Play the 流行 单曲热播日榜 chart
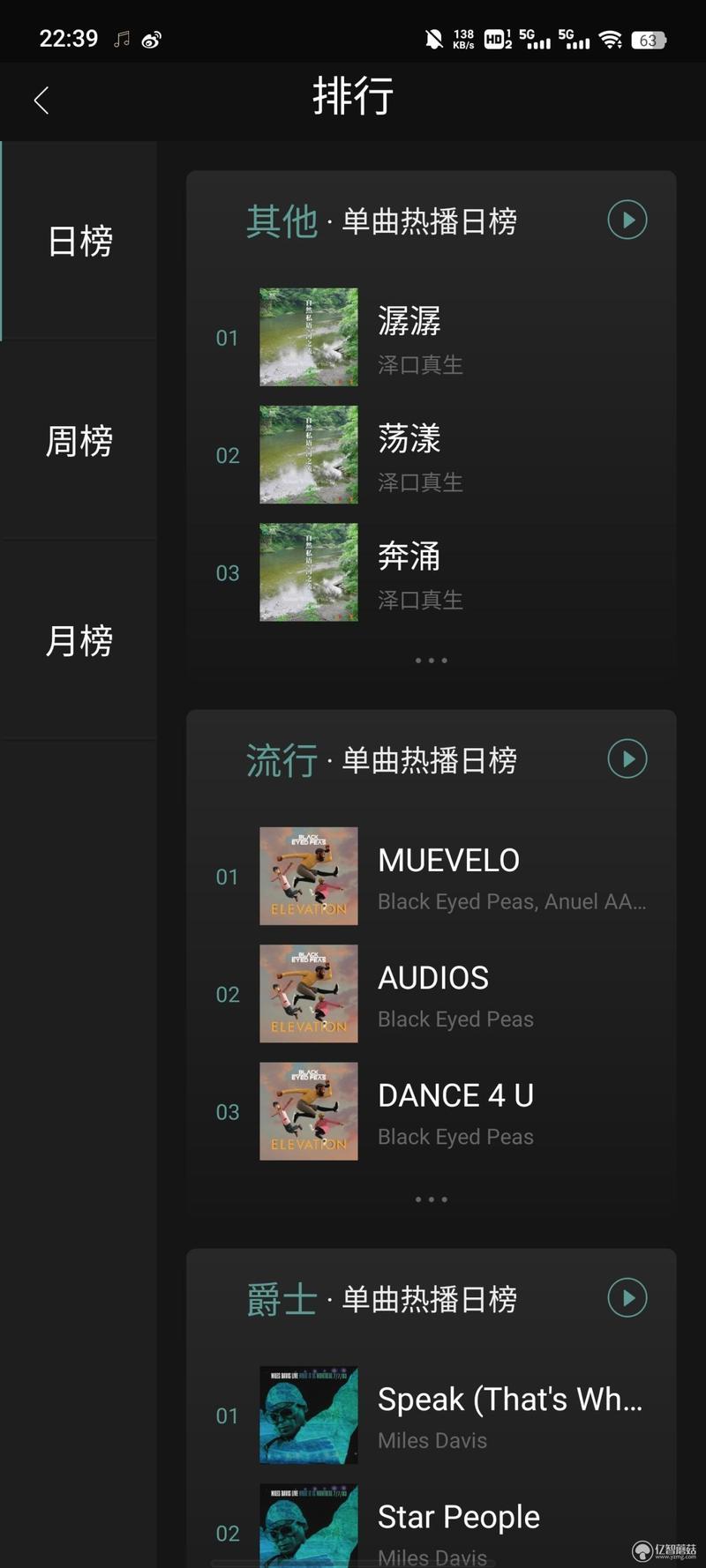Screen dimensions: 706x1568 coord(627,758)
